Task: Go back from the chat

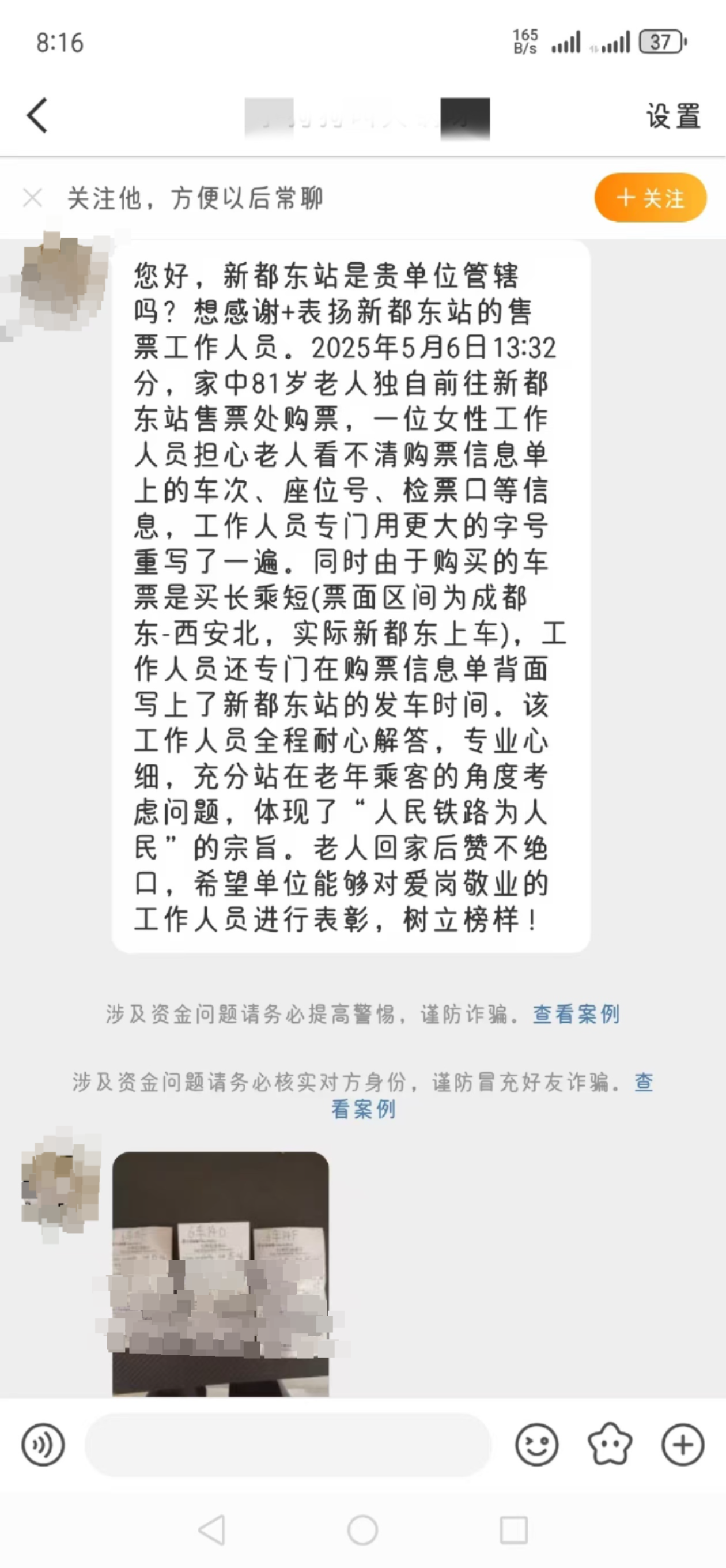Action: pyautogui.click(x=37, y=115)
